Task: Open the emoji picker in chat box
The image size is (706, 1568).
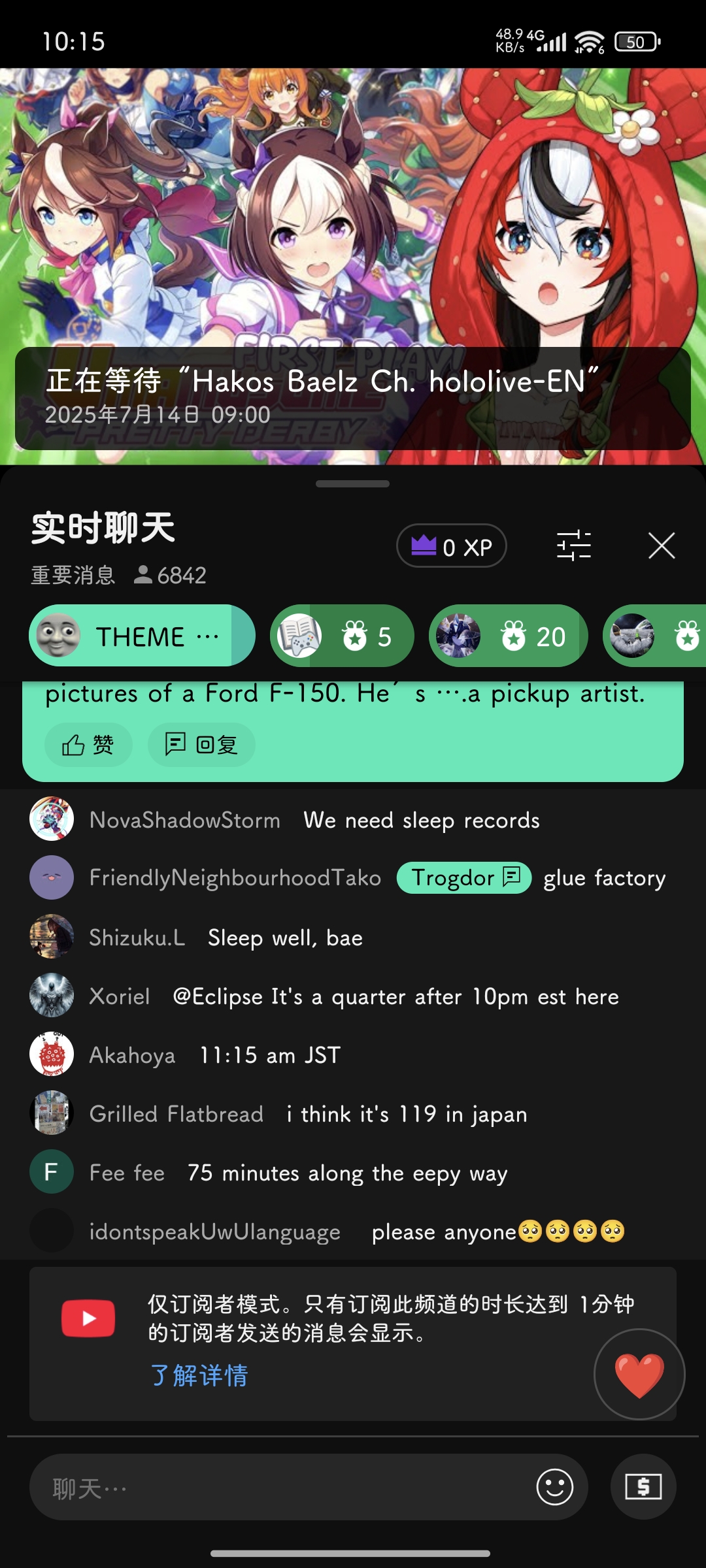Action: 554,1488
